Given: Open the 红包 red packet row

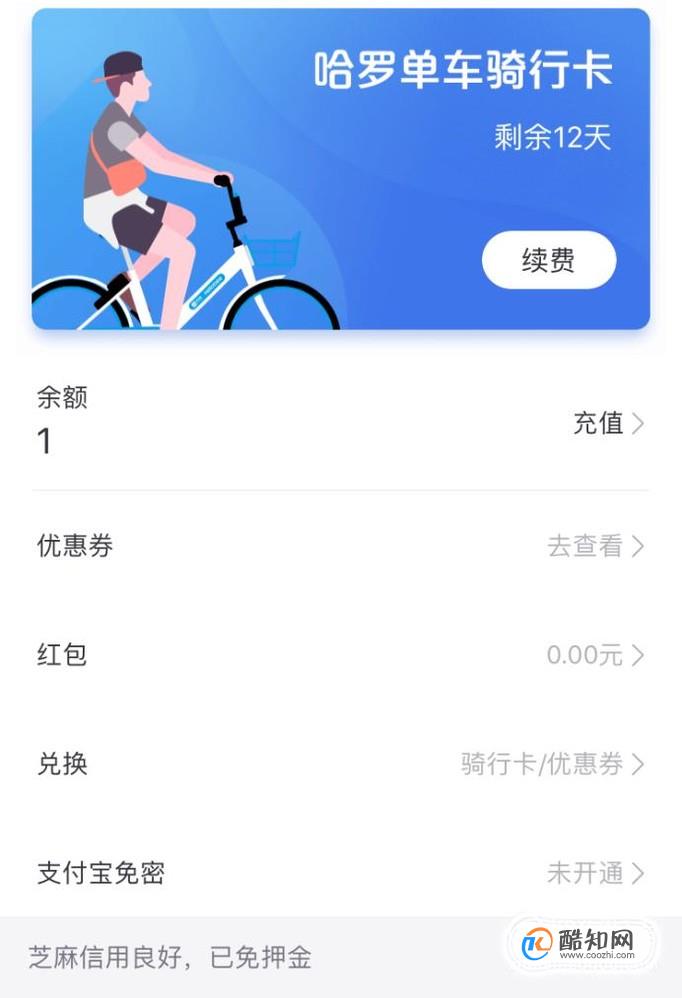Looking at the screenshot, I should point(341,654).
